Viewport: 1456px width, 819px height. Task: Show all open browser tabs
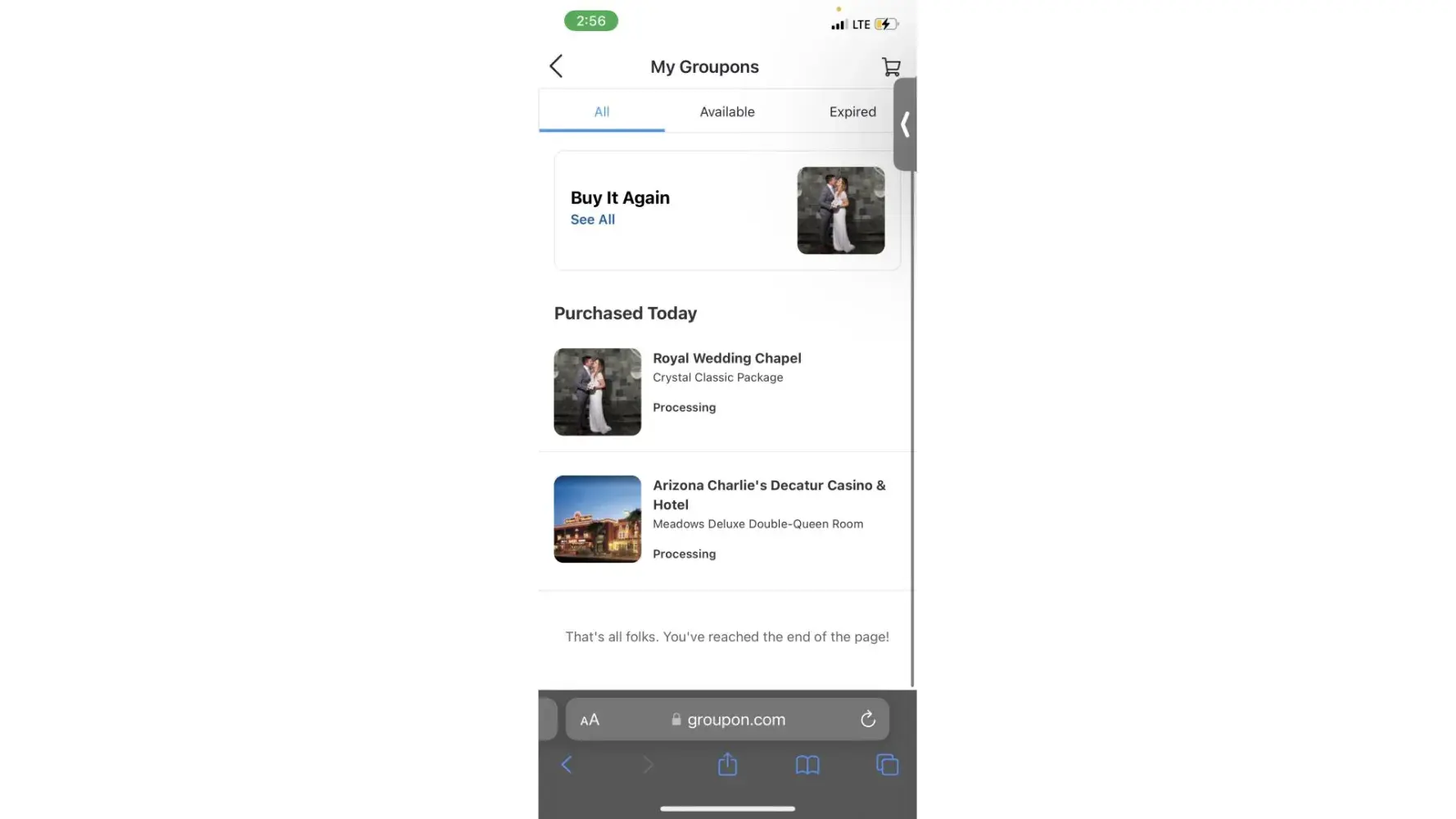tap(887, 765)
